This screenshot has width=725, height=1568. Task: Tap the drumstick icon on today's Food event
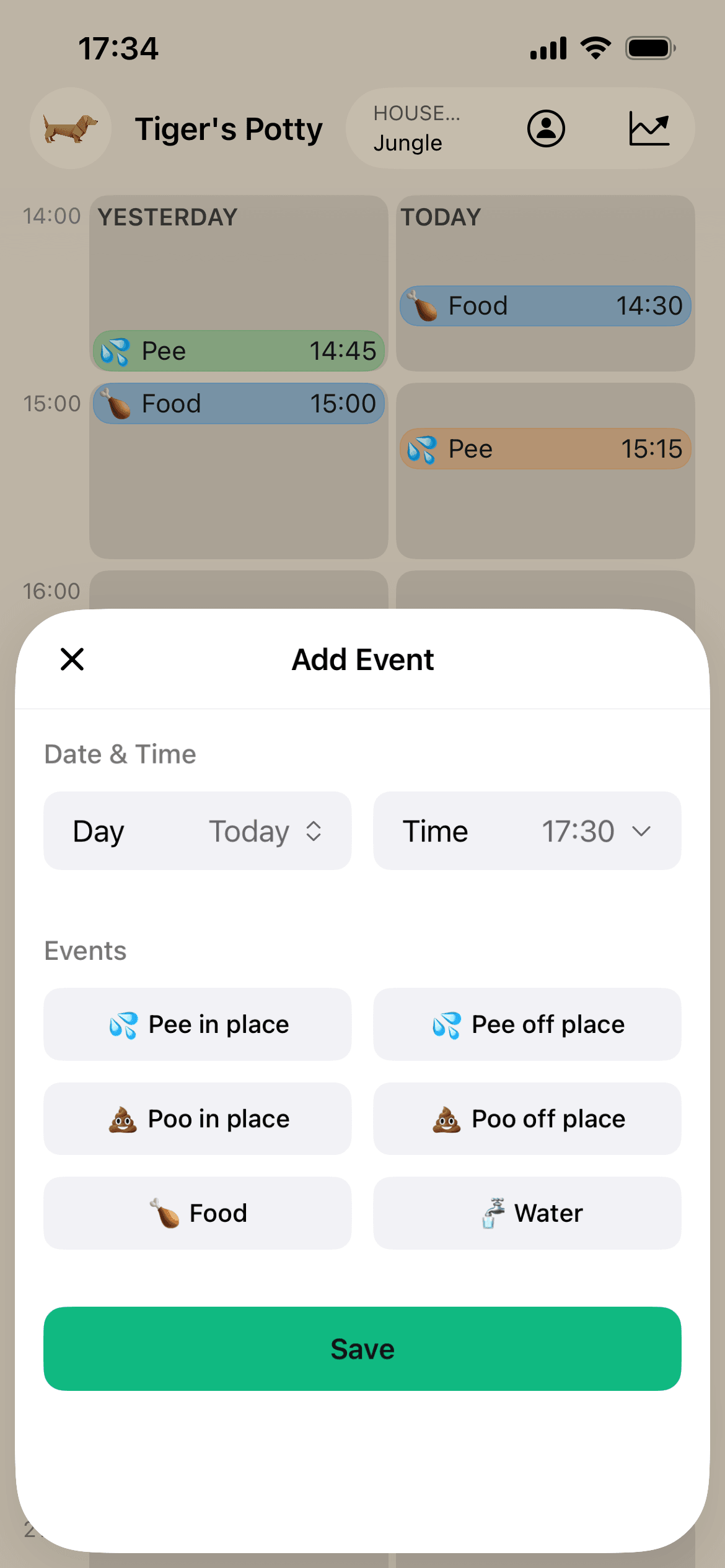tap(424, 305)
